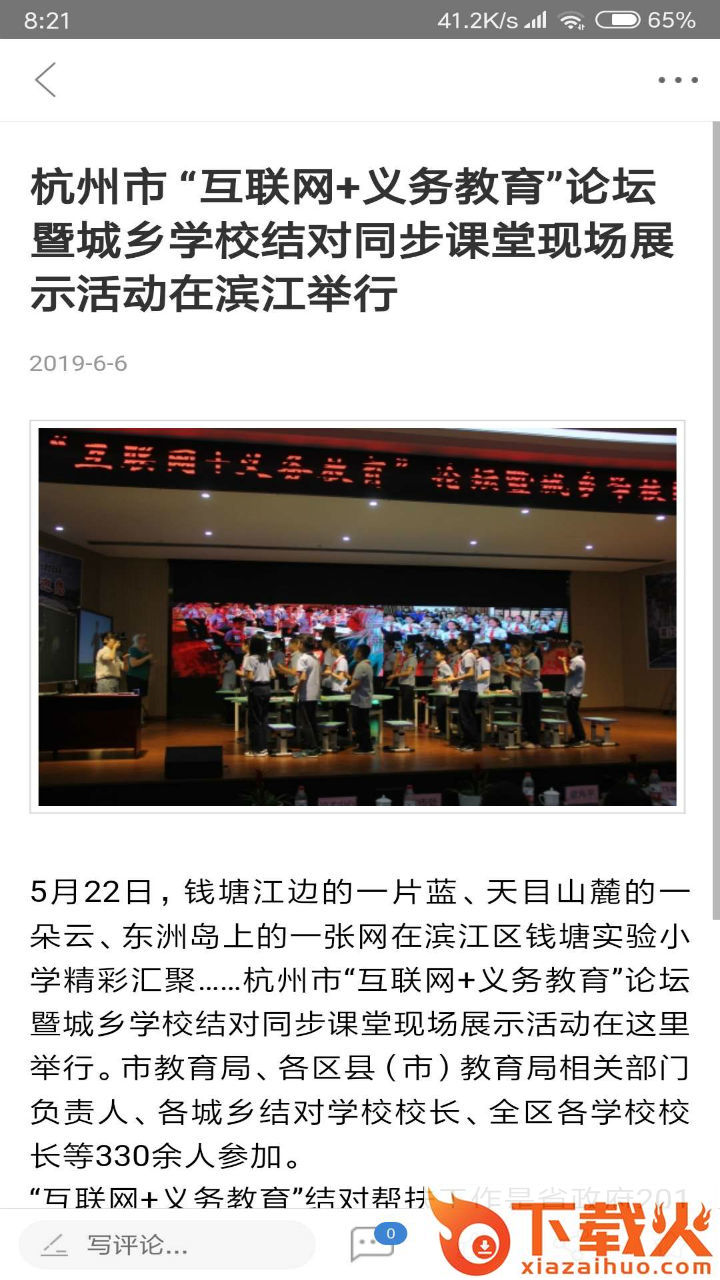
Task: Go back using the top-left arrow
Action: tap(45, 80)
